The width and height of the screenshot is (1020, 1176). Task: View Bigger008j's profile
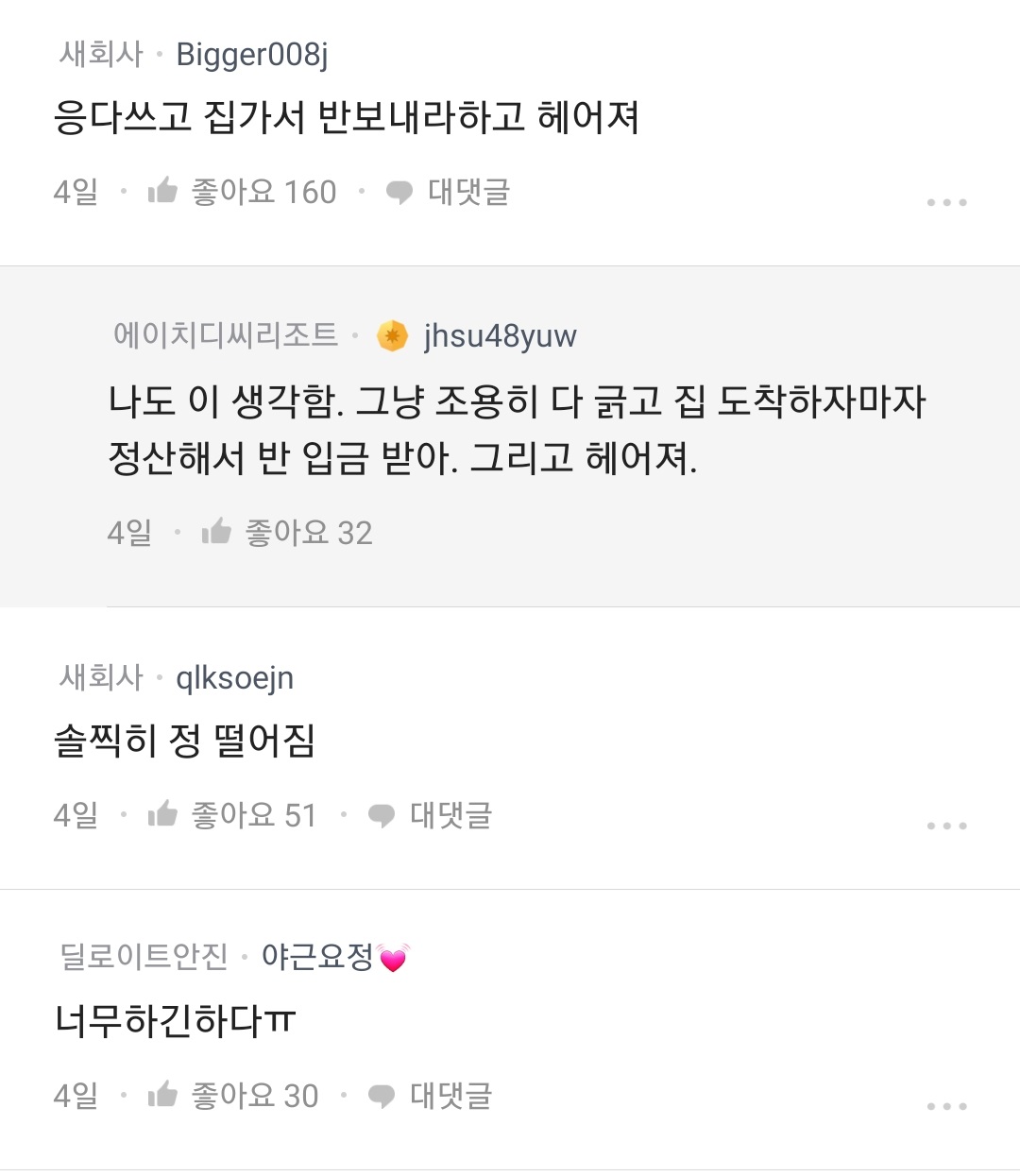point(251,54)
